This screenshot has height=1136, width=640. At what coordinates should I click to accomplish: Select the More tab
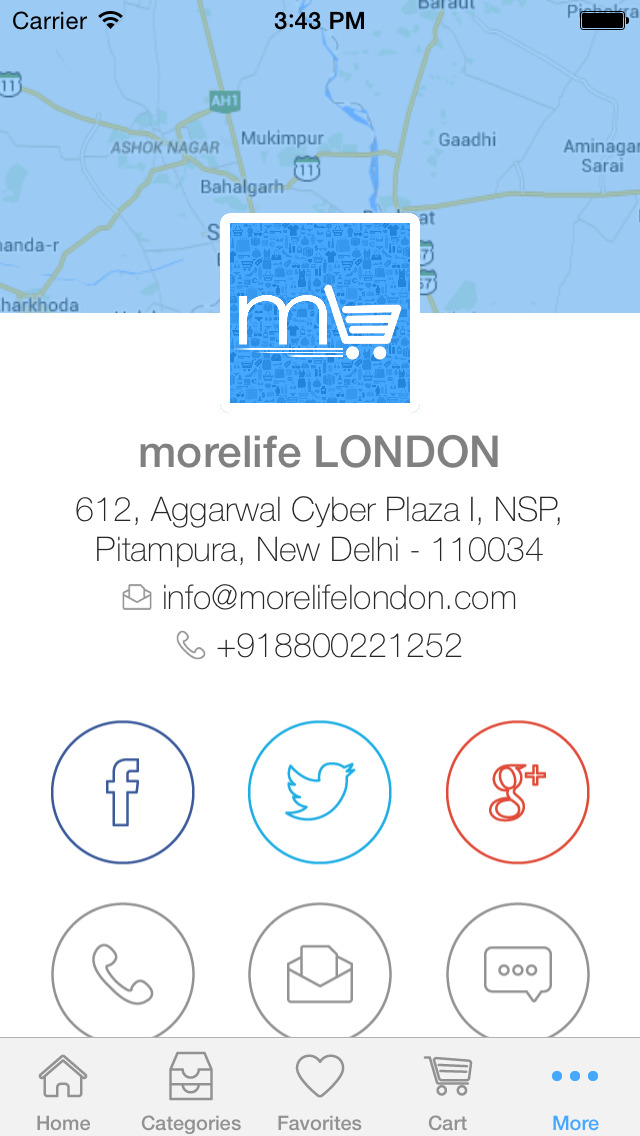click(x=575, y=1092)
